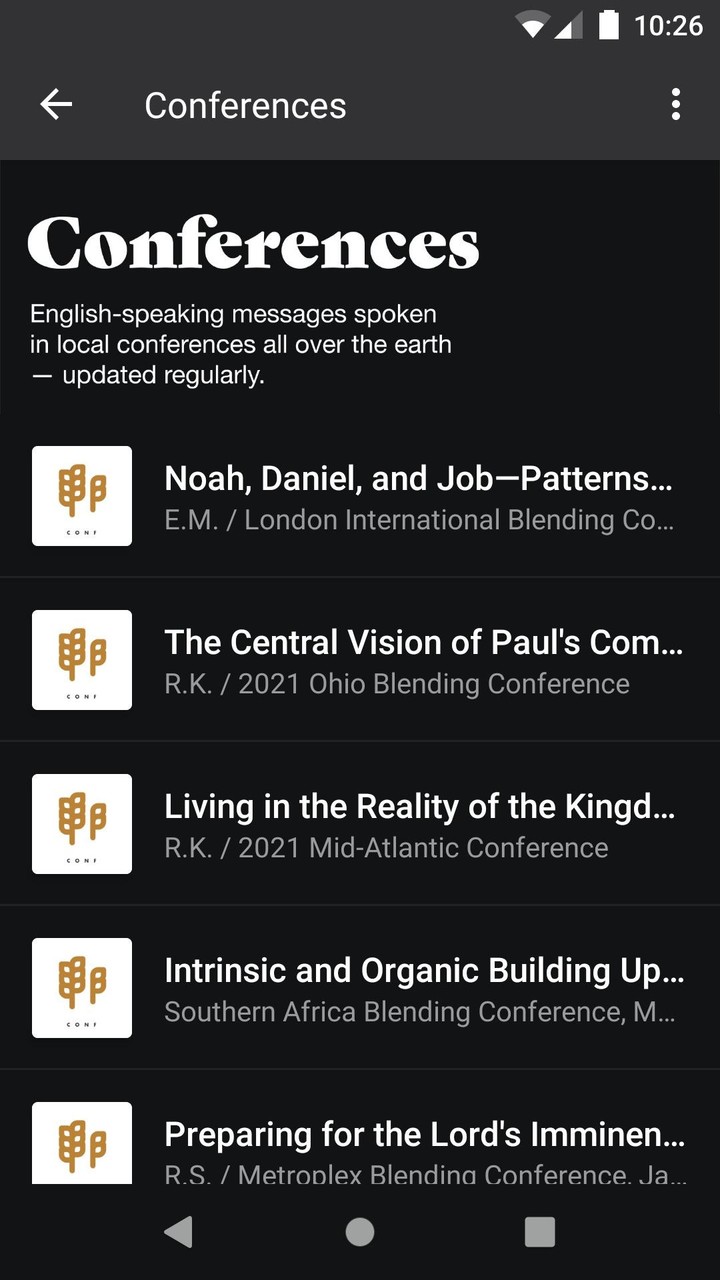This screenshot has height=1280, width=720.
Task: Open the three-dot overflow menu
Action: pyautogui.click(x=675, y=104)
